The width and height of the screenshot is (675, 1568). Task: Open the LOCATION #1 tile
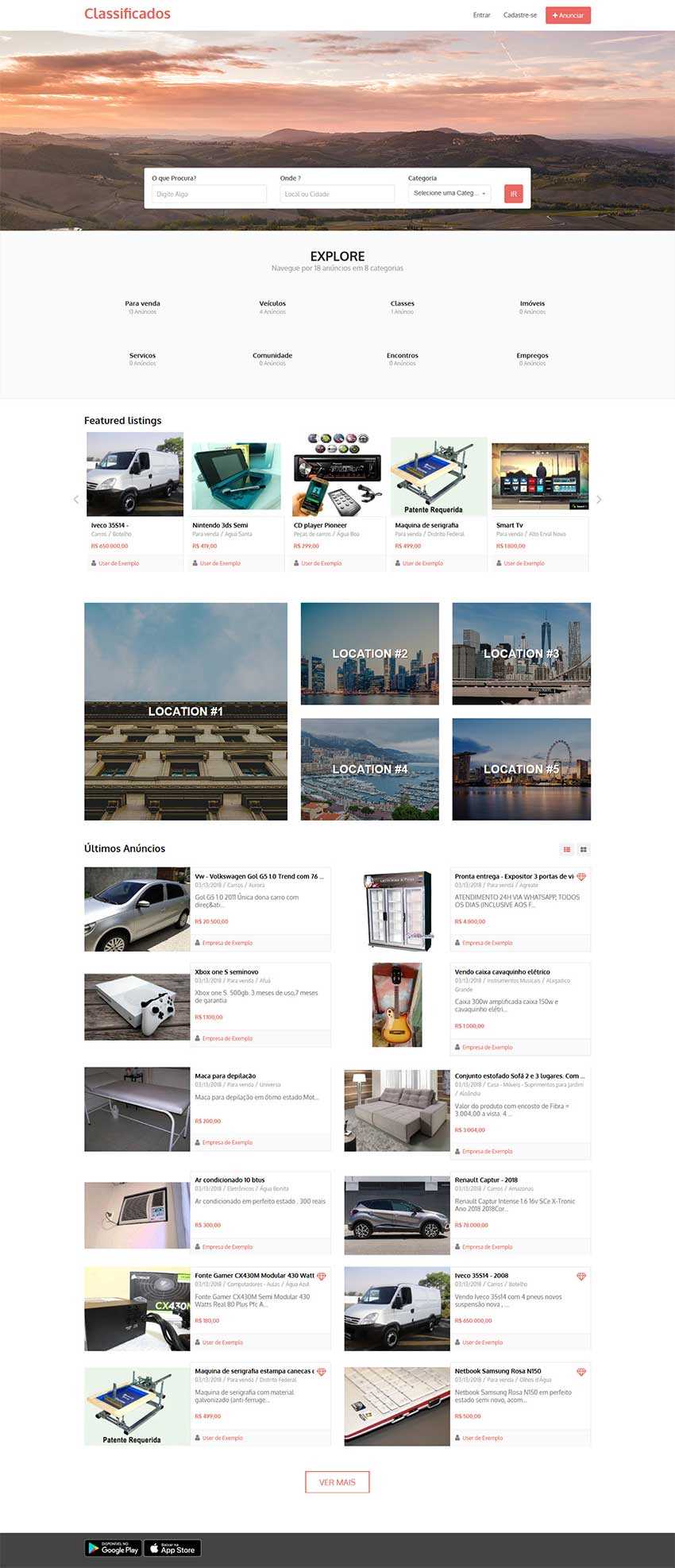(186, 711)
